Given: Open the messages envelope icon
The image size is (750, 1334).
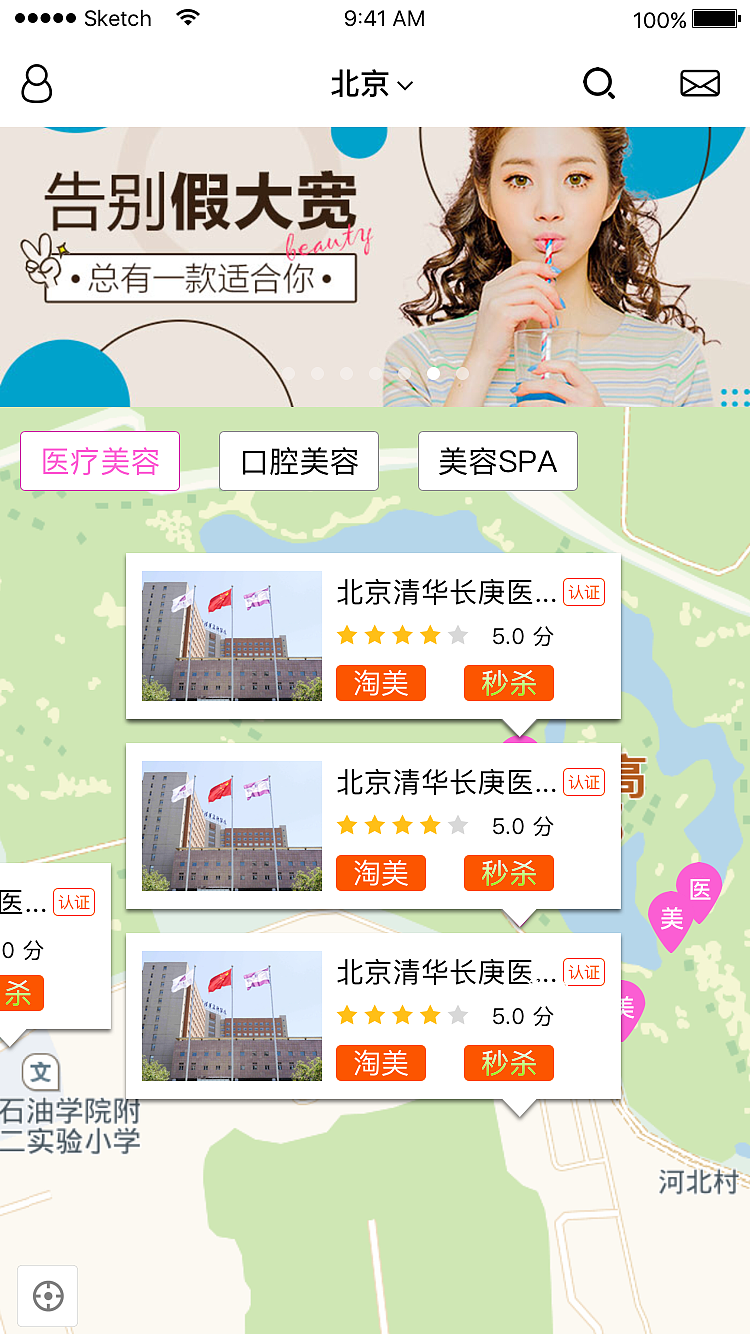Looking at the screenshot, I should 699,84.
